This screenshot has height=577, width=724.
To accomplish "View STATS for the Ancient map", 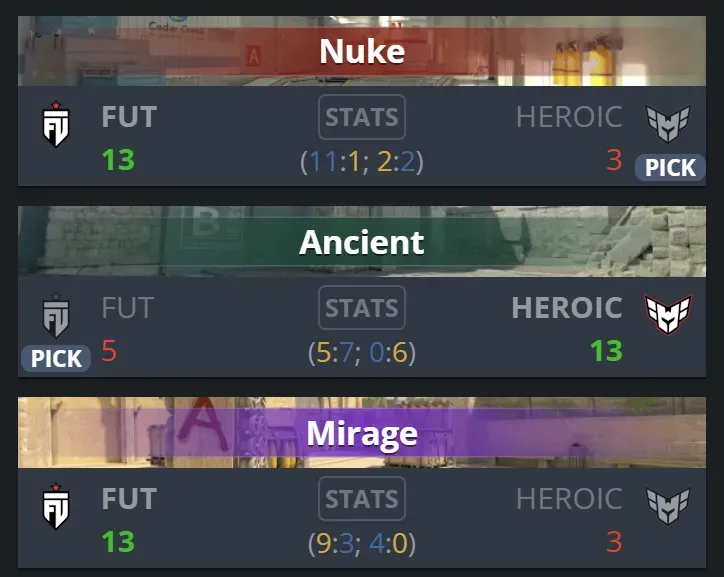I will point(362,308).
